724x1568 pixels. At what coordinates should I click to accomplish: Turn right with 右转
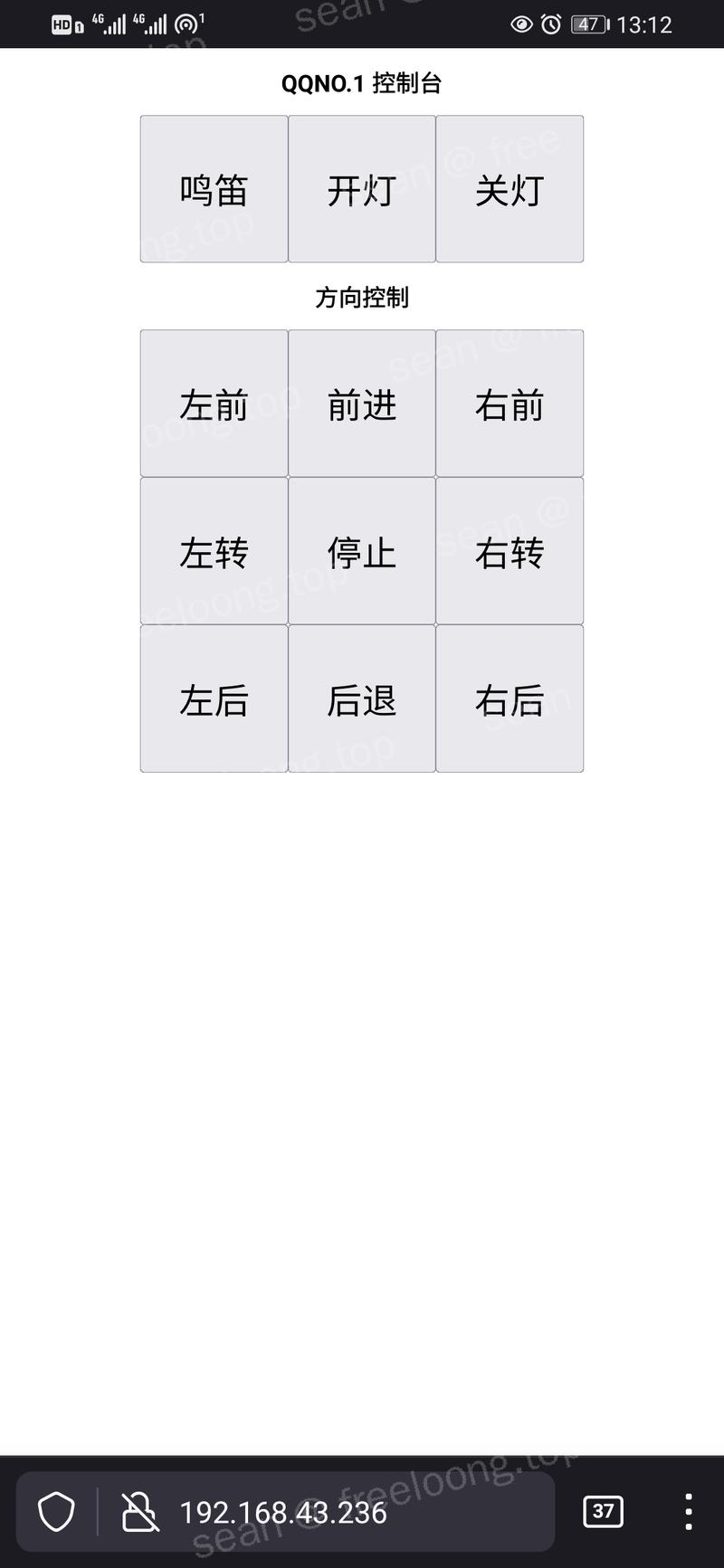pyautogui.click(x=510, y=551)
